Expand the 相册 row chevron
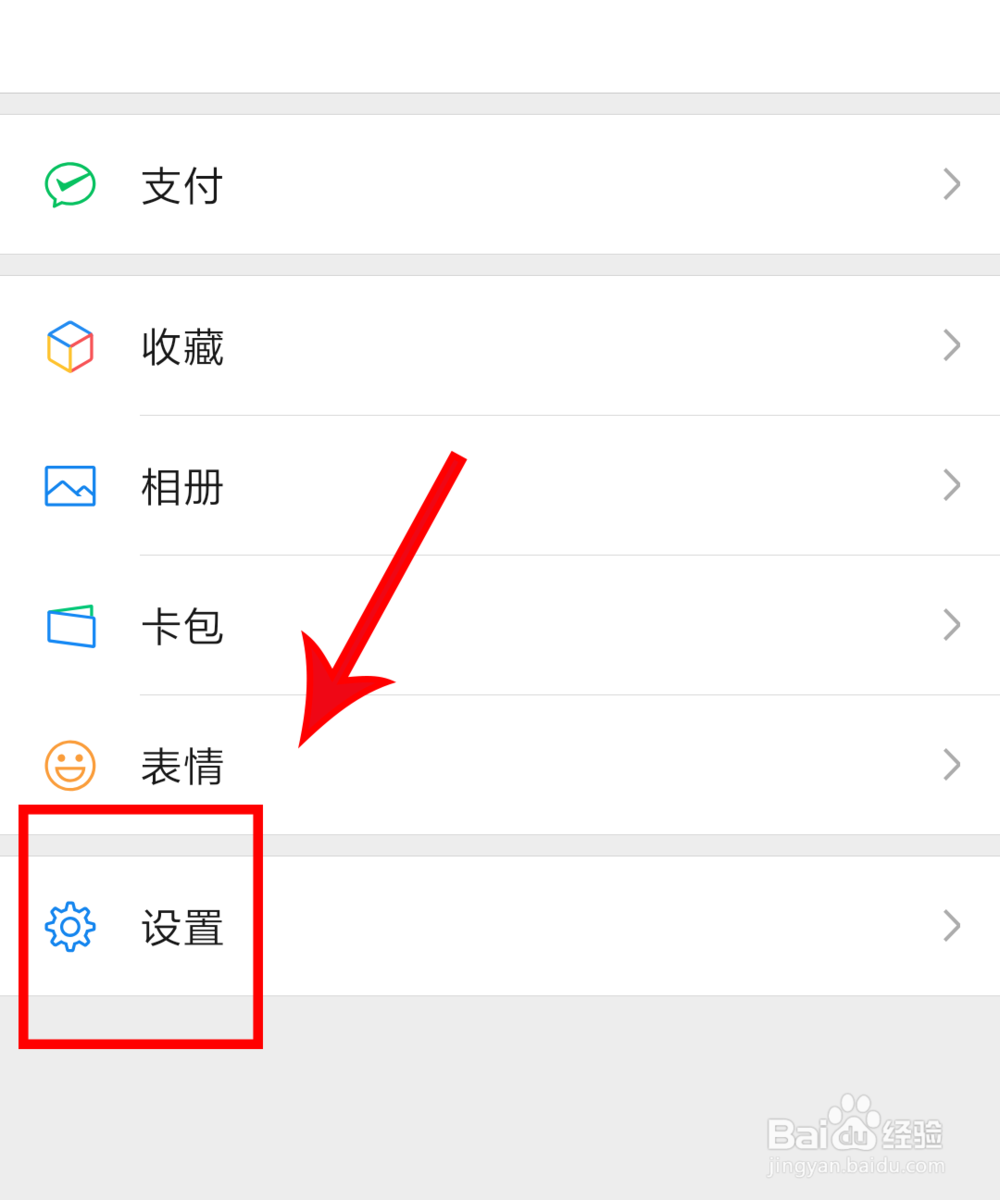This screenshot has width=1000, height=1200. (x=951, y=486)
